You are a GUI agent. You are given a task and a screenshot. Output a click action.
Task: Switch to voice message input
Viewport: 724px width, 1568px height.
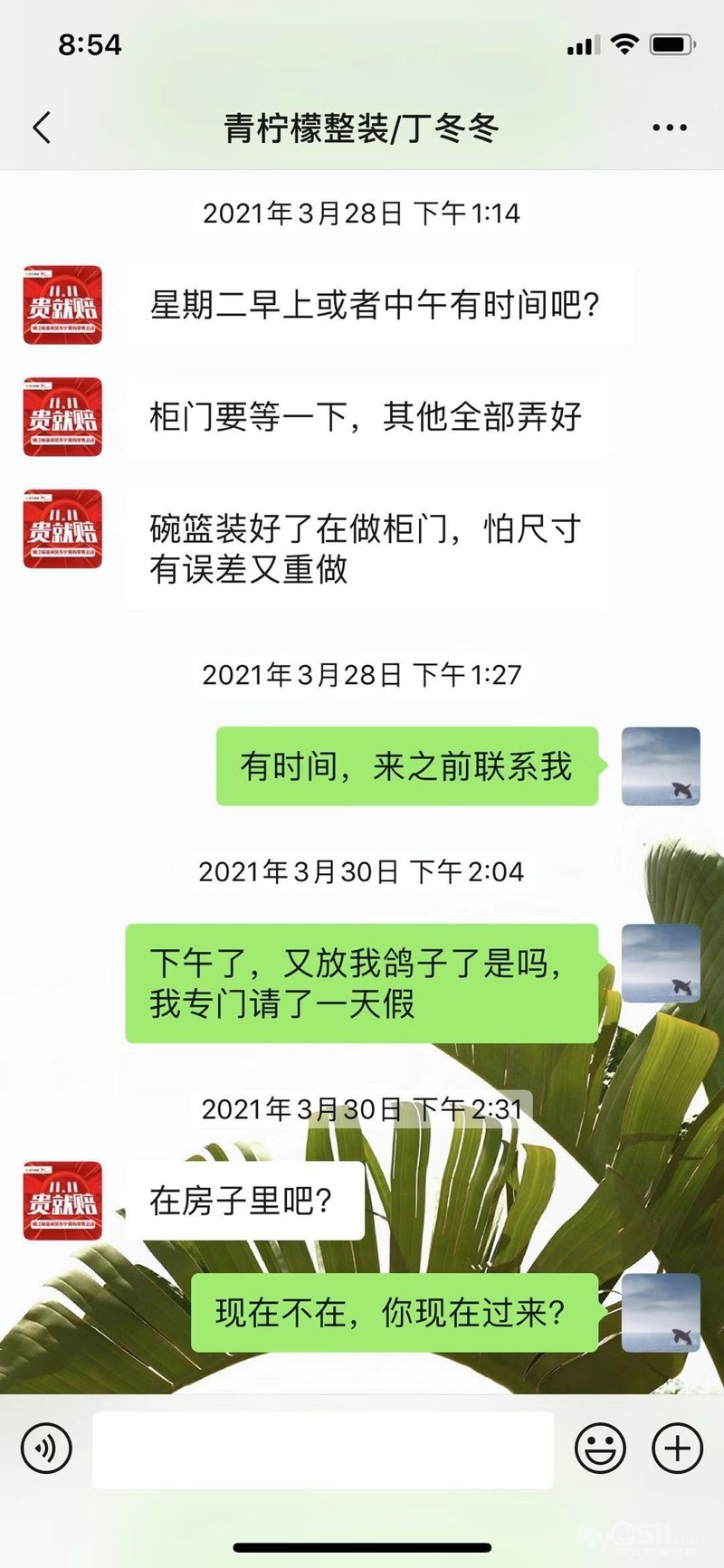(x=46, y=1449)
